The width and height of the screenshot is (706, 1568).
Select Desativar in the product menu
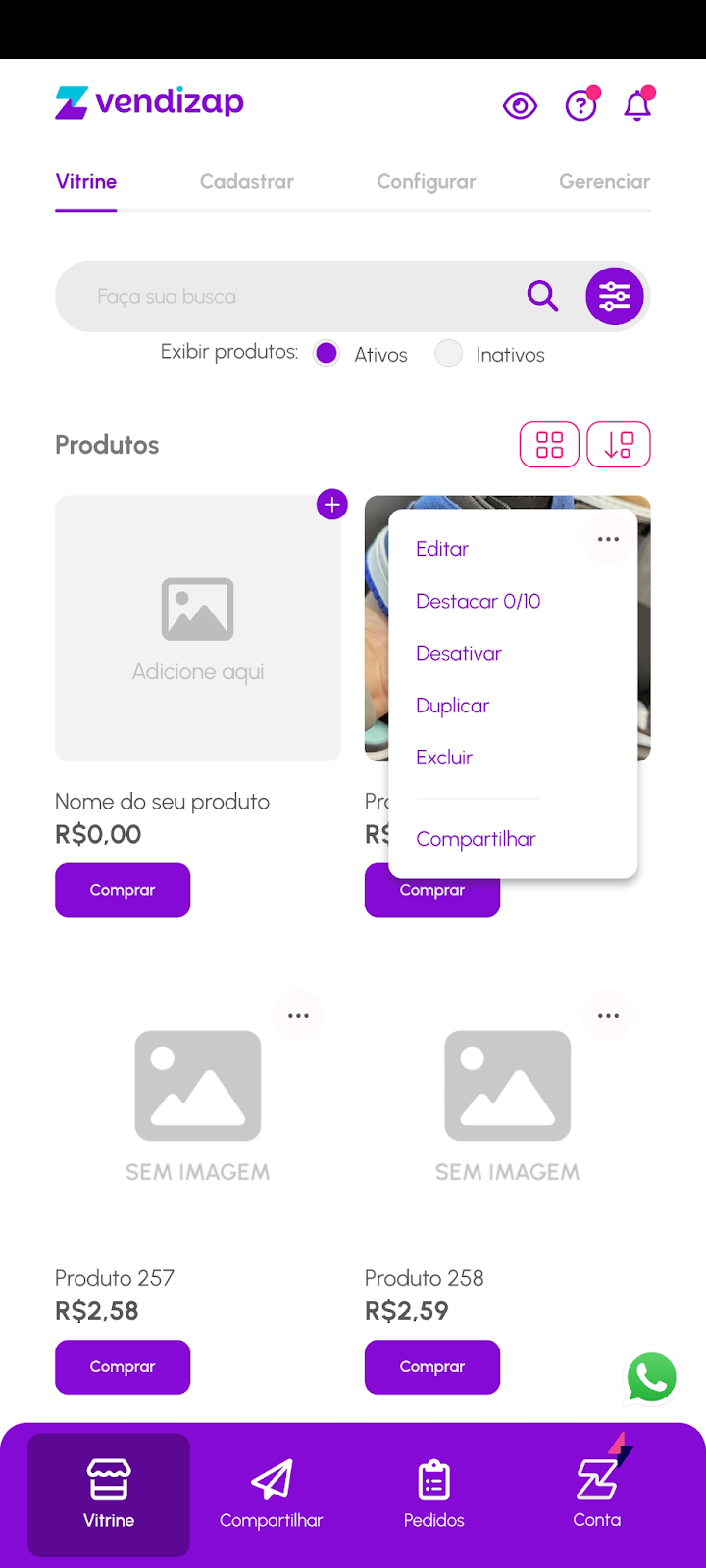point(458,654)
